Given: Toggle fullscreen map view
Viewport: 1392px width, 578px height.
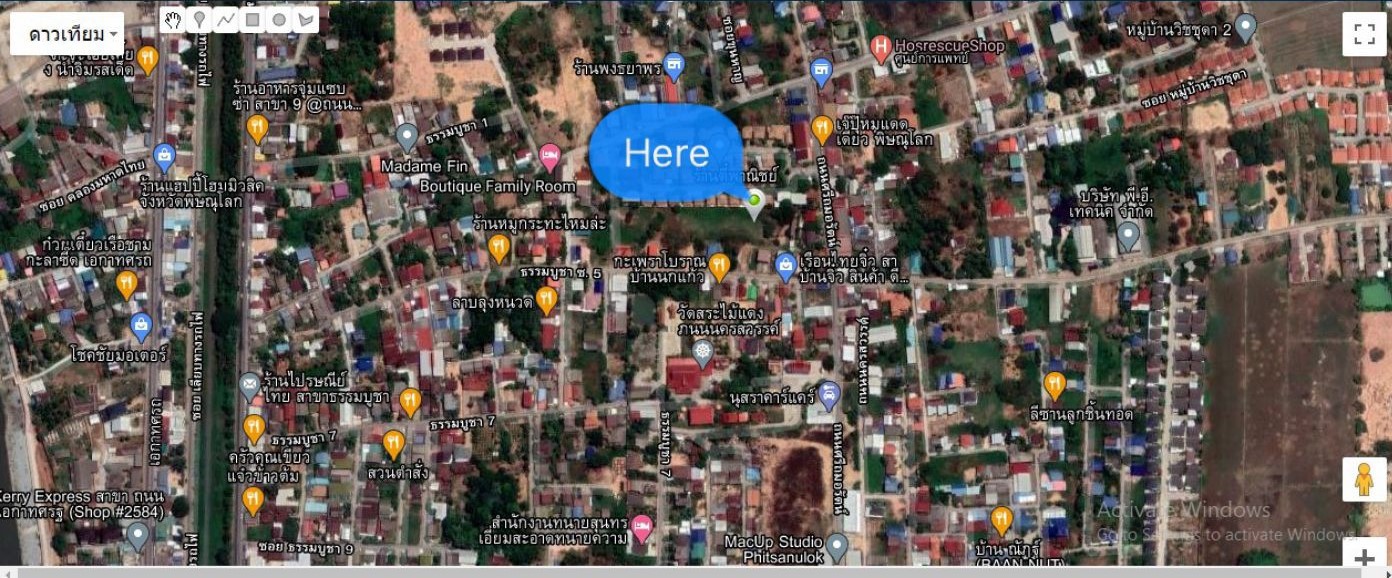Looking at the screenshot, I should pos(1364,34).
